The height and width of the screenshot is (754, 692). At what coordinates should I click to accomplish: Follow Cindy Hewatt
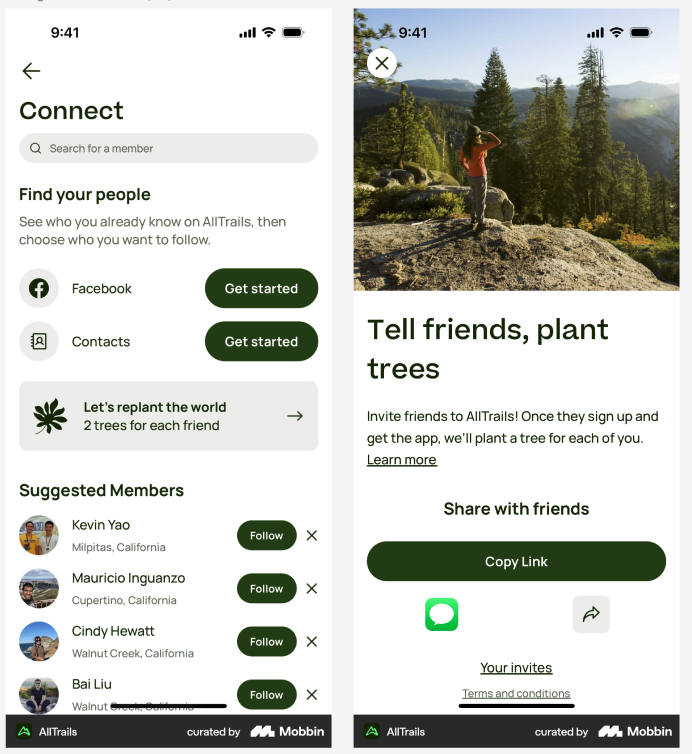[x=266, y=642]
